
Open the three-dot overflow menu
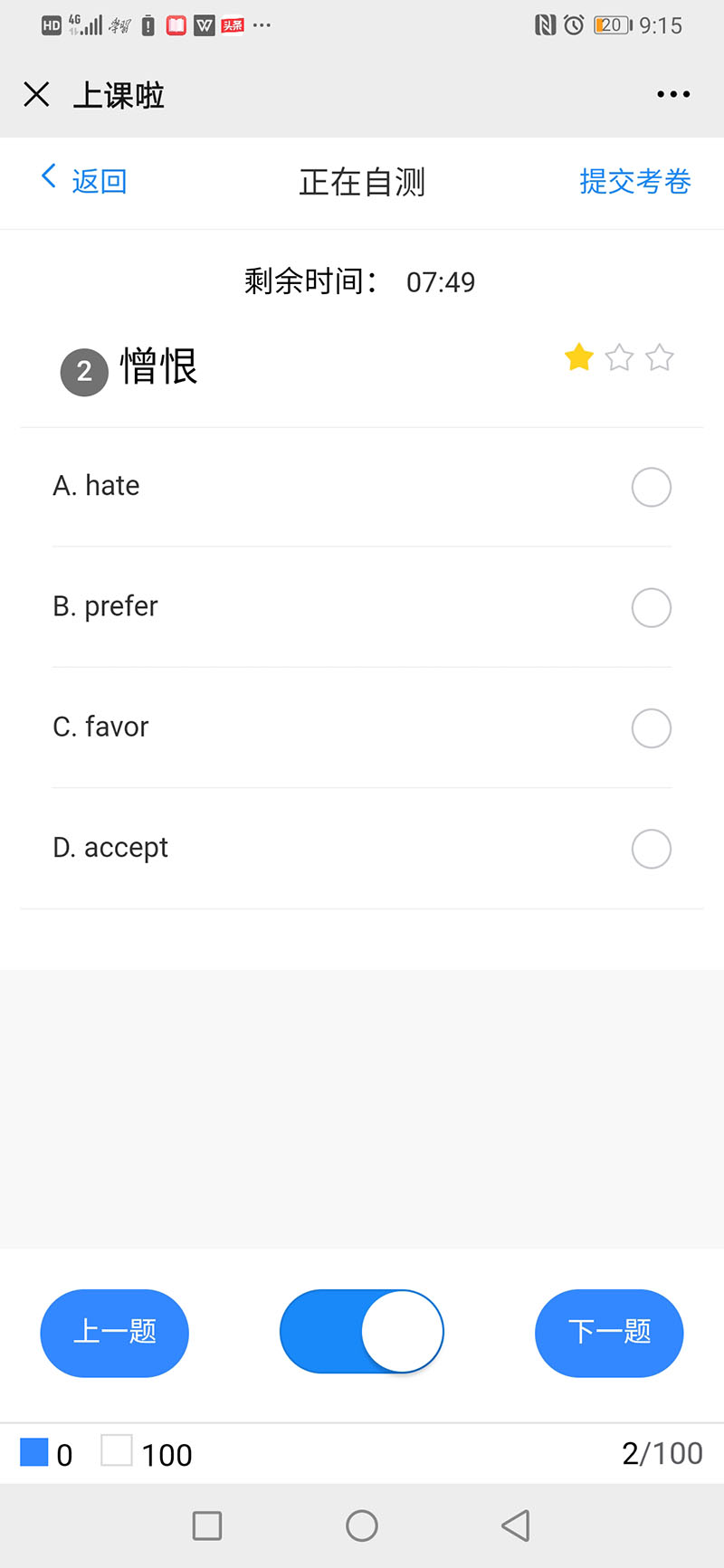[x=673, y=94]
